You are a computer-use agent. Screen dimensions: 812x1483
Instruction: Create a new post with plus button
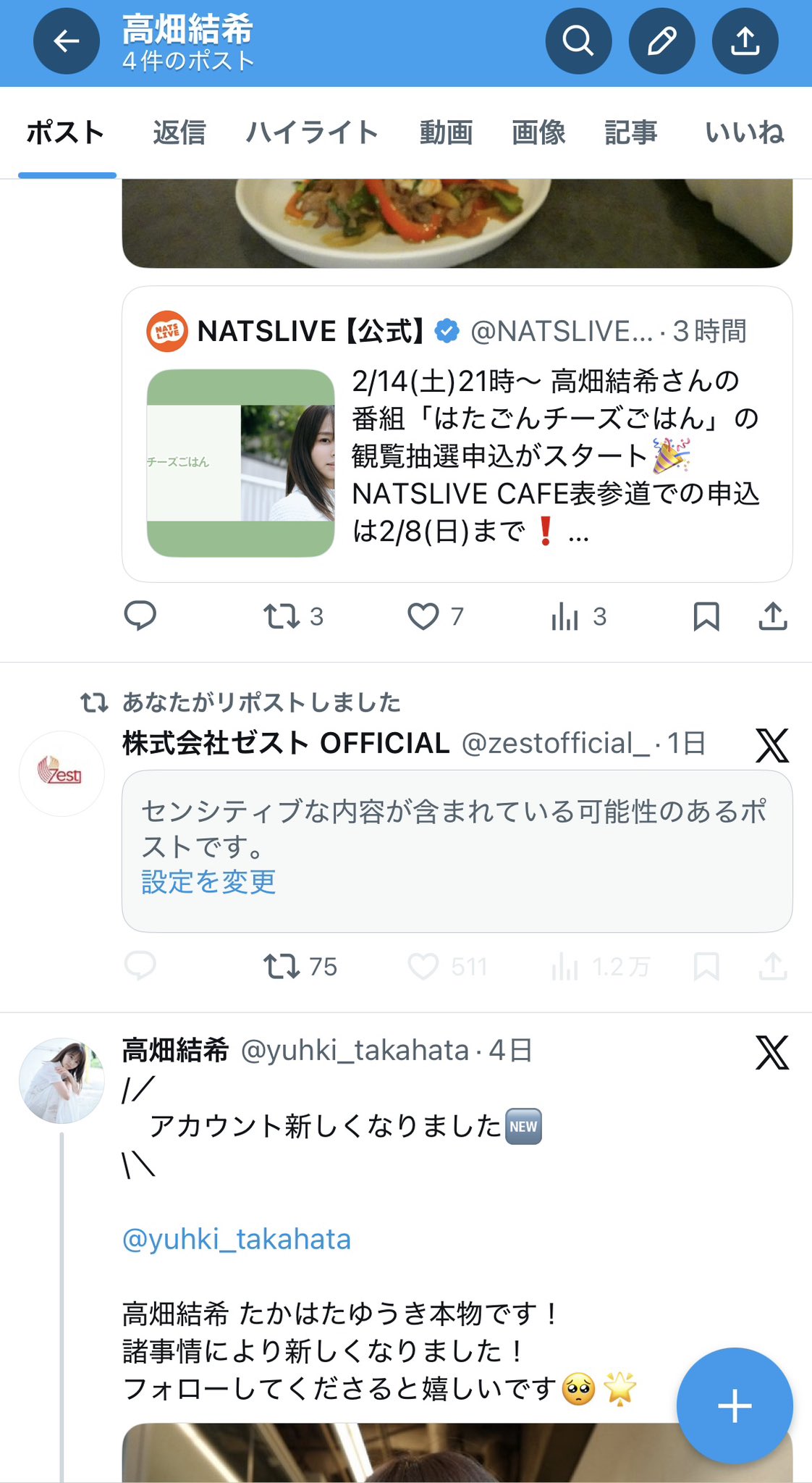click(734, 1406)
